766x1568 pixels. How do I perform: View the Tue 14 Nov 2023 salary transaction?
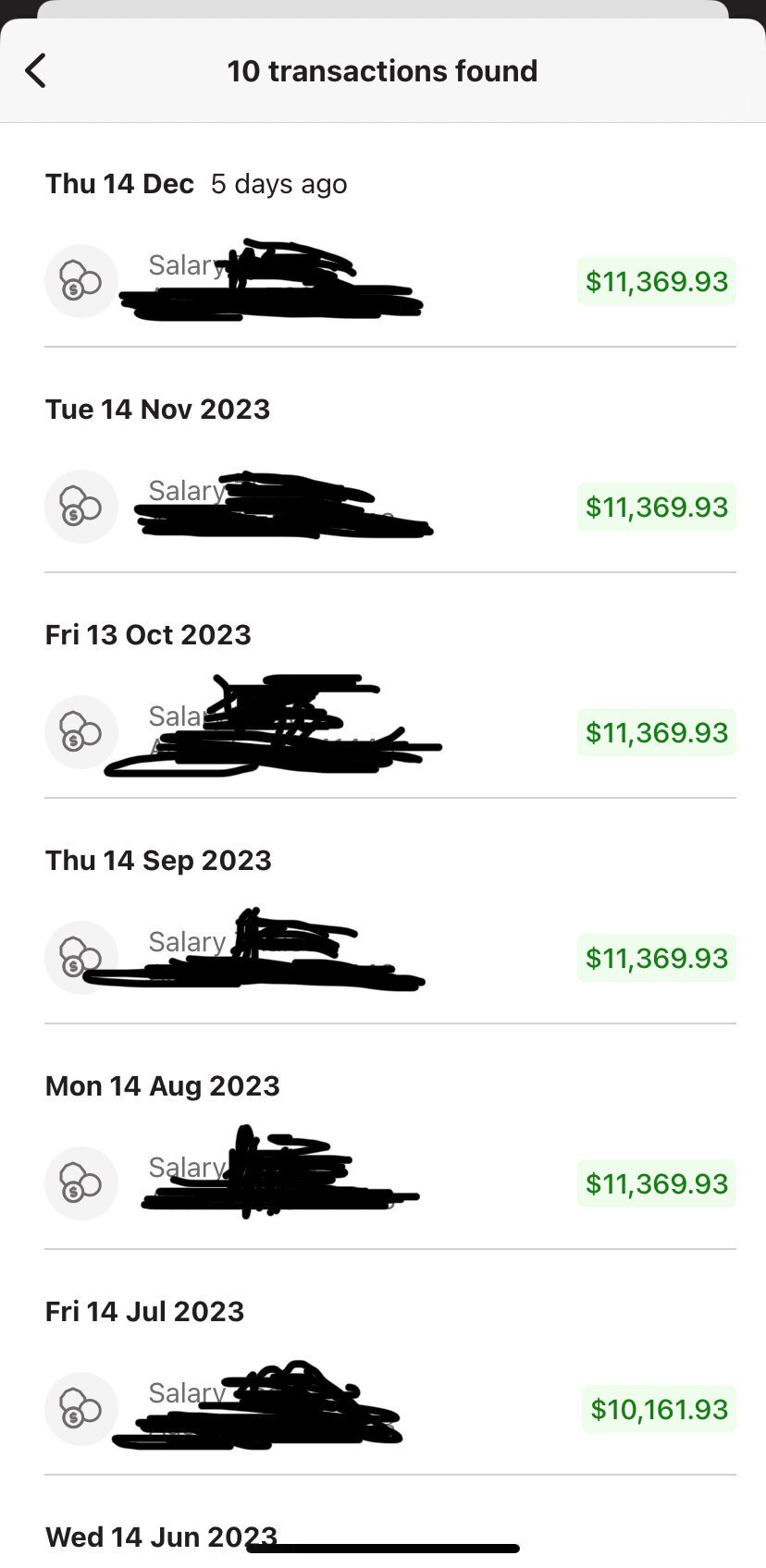point(389,507)
